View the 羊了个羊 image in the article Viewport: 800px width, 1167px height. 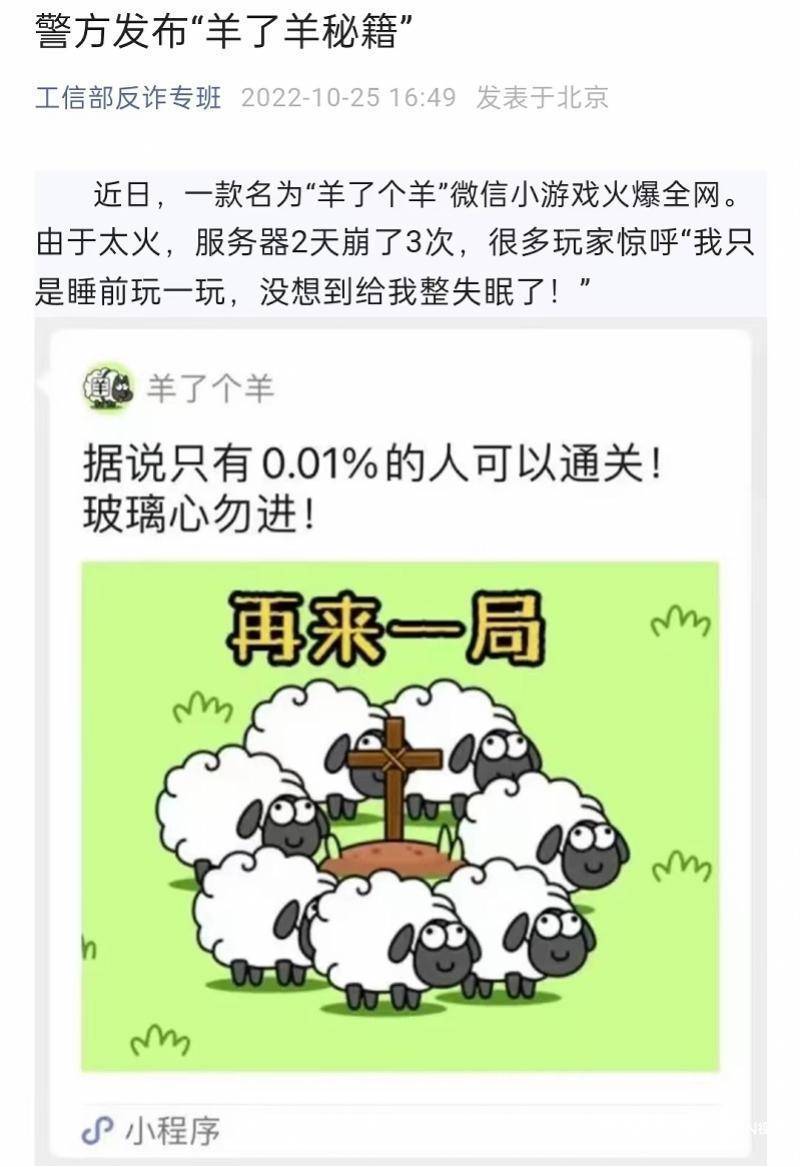point(400,815)
